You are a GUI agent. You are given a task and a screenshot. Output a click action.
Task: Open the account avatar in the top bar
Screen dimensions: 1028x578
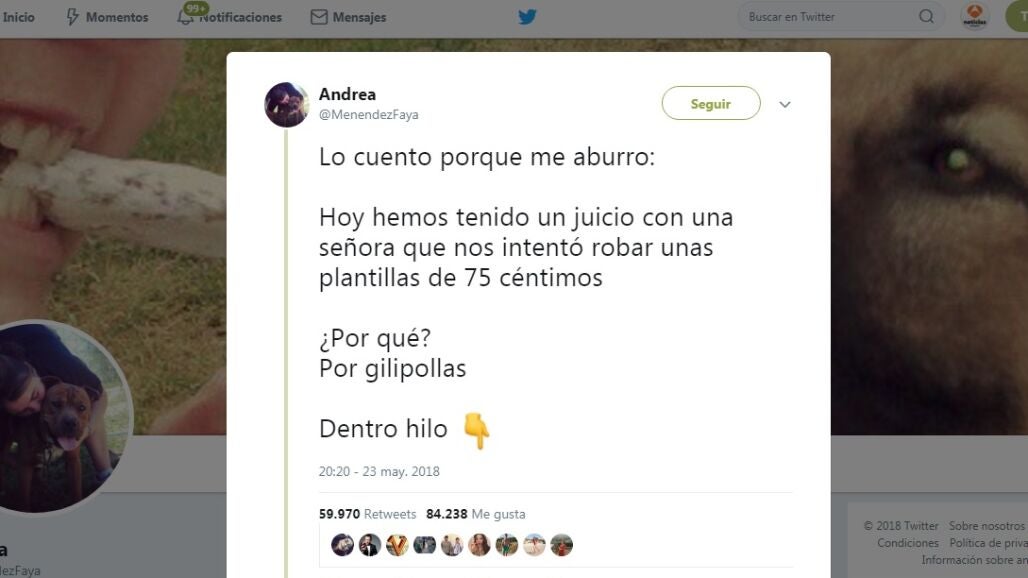tap(975, 17)
